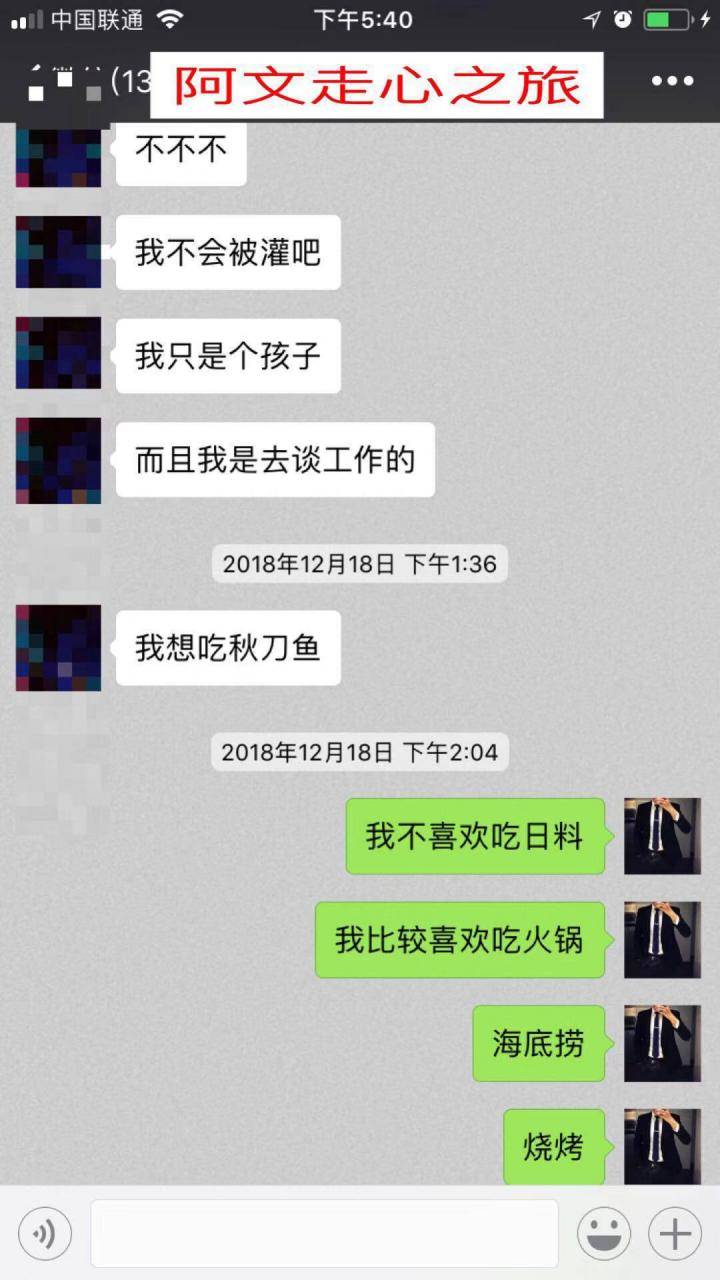Image resolution: width=720 pixels, height=1280 pixels.
Task: Focus the message text field
Action: [325, 1234]
